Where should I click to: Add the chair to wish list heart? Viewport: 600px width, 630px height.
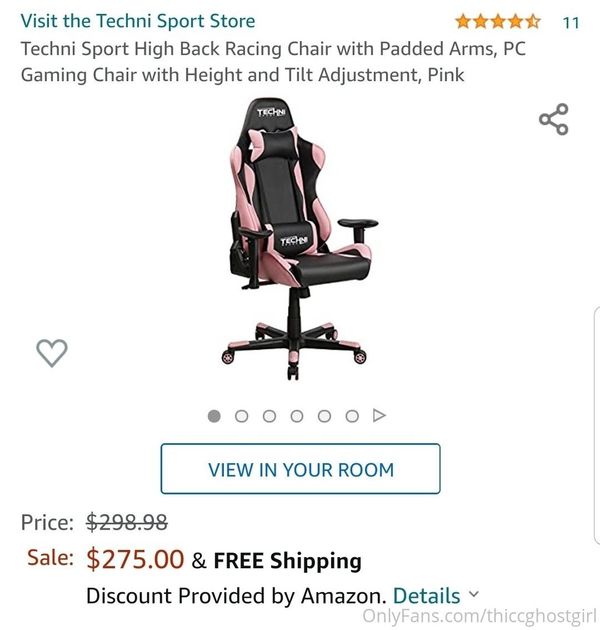tap(52, 353)
